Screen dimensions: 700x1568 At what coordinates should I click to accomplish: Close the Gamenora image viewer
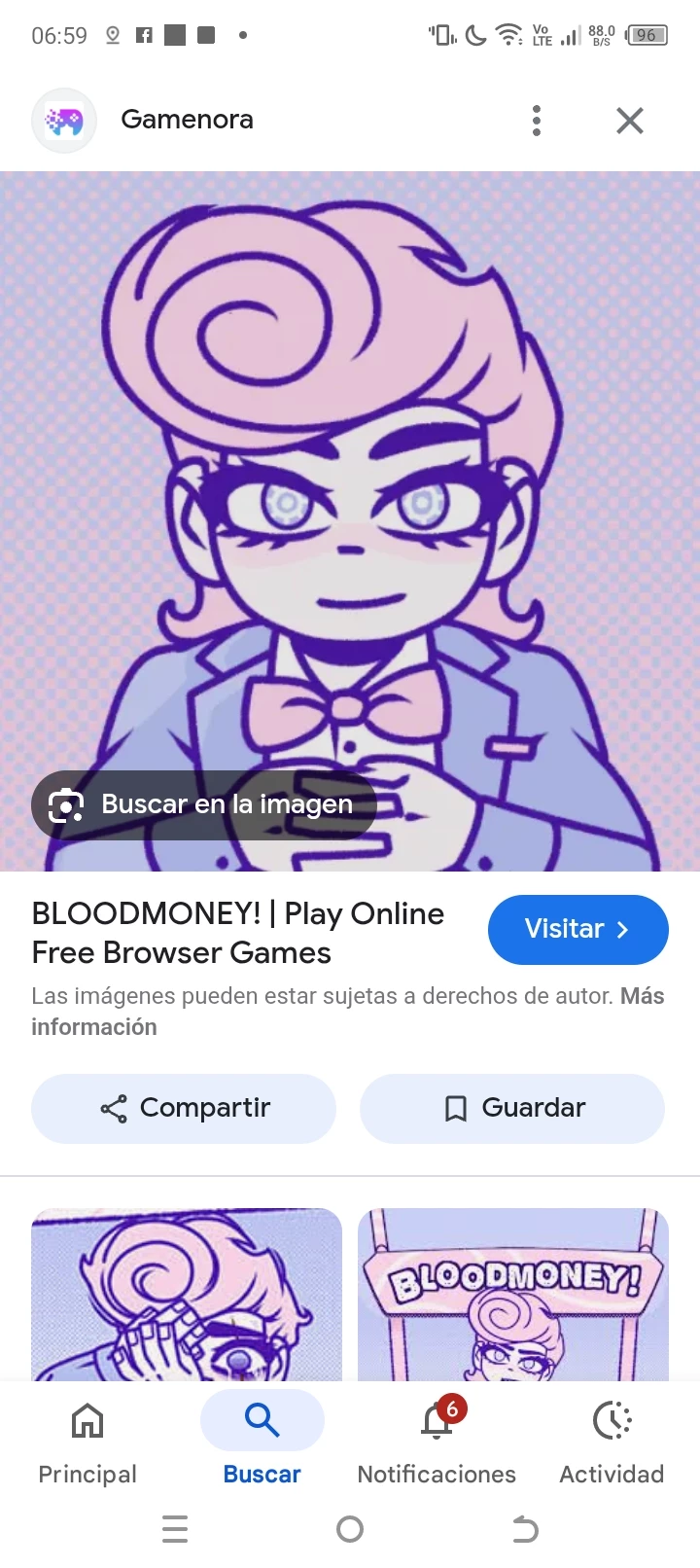tap(630, 121)
